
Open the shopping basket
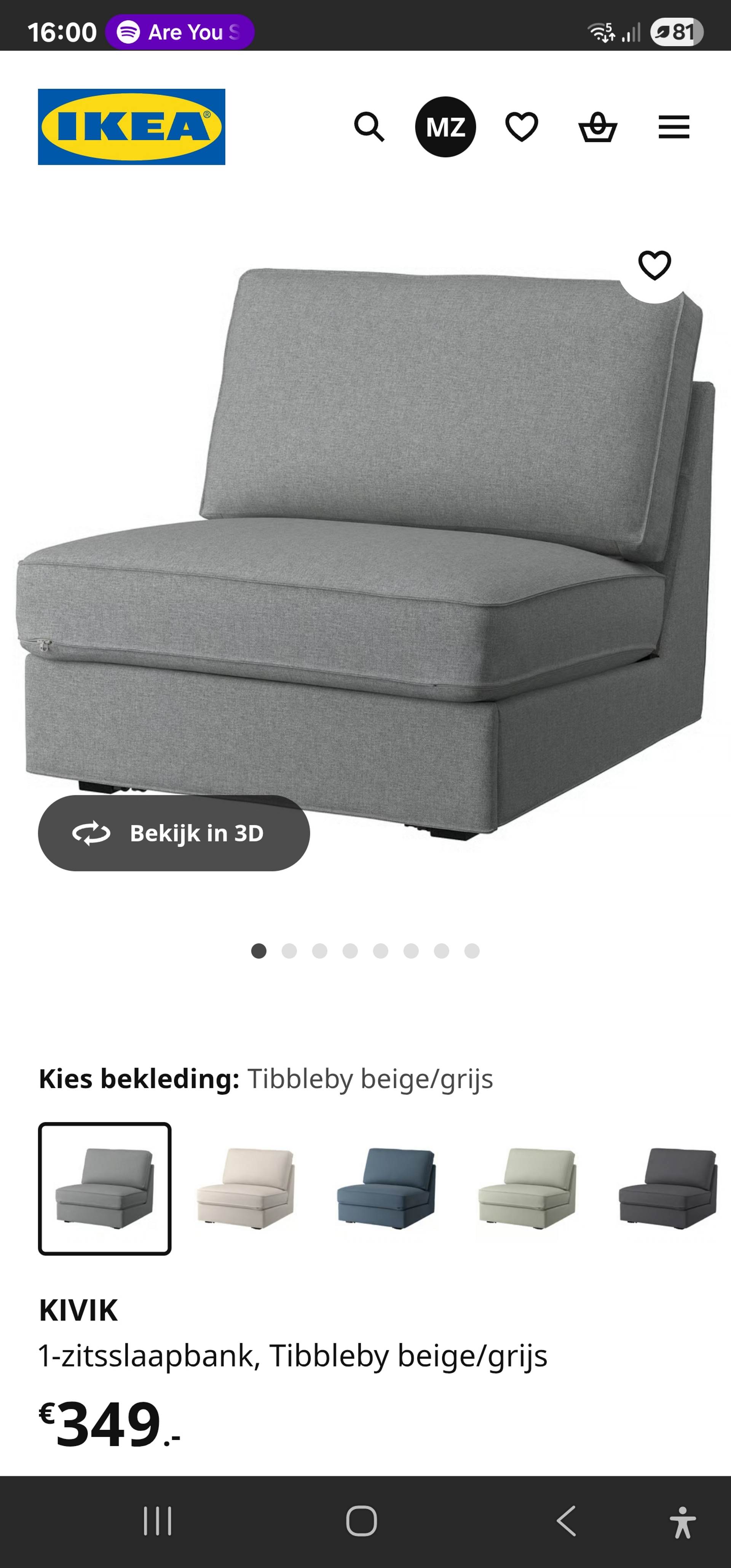click(x=598, y=127)
